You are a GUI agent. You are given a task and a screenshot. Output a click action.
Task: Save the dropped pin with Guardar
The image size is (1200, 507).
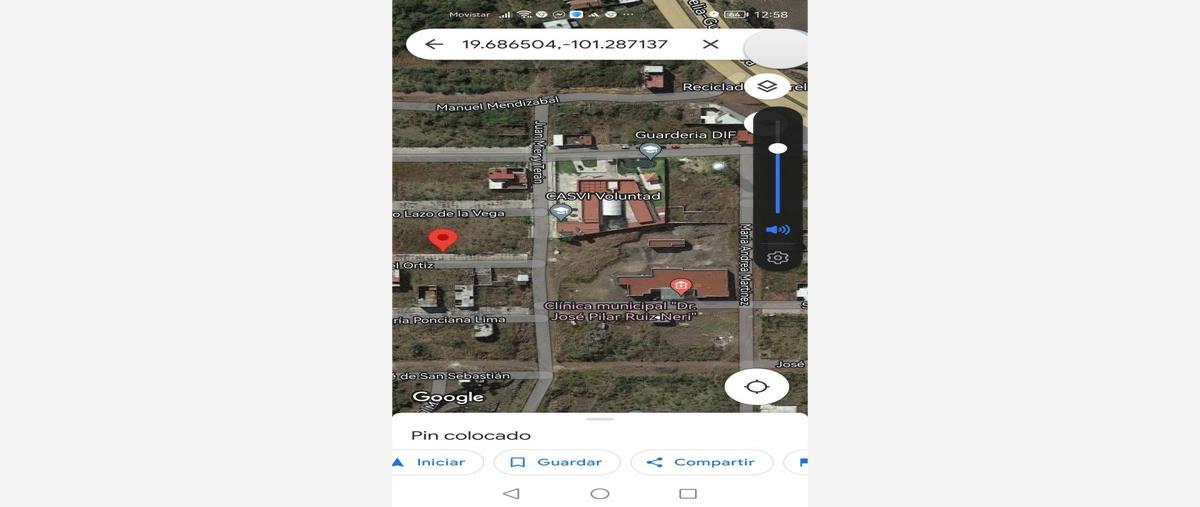click(557, 462)
